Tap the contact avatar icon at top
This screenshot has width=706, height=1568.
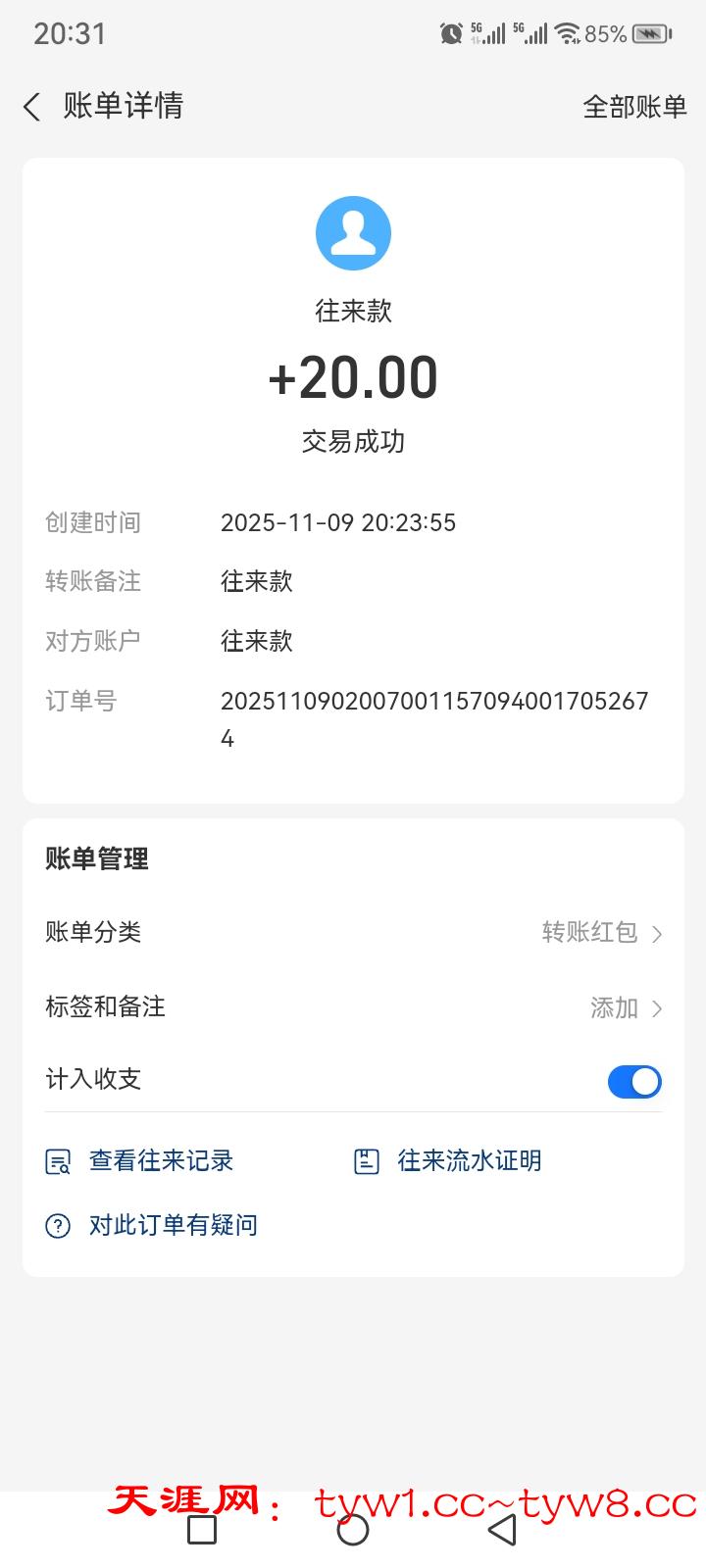tap(353, 233)
